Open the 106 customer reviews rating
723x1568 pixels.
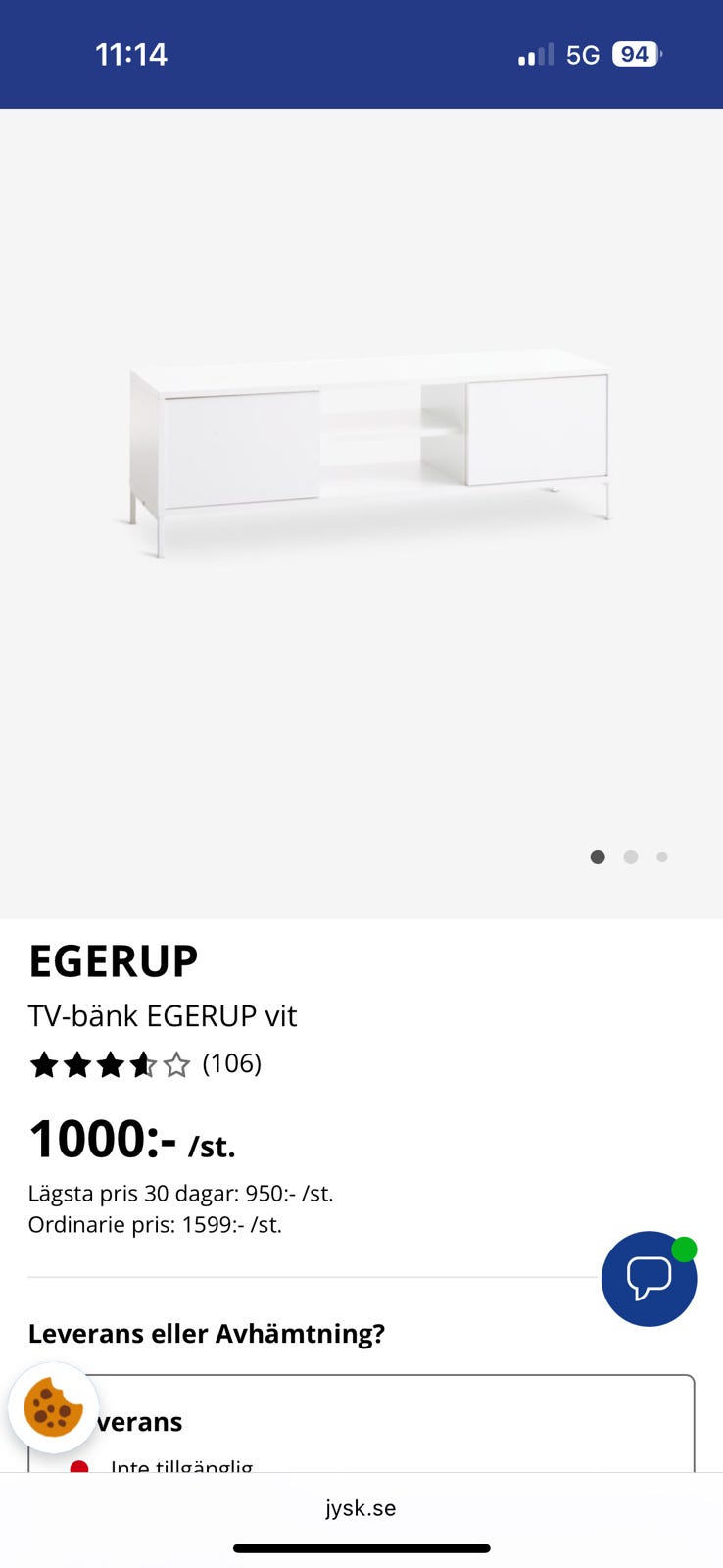click(145, 1064)
